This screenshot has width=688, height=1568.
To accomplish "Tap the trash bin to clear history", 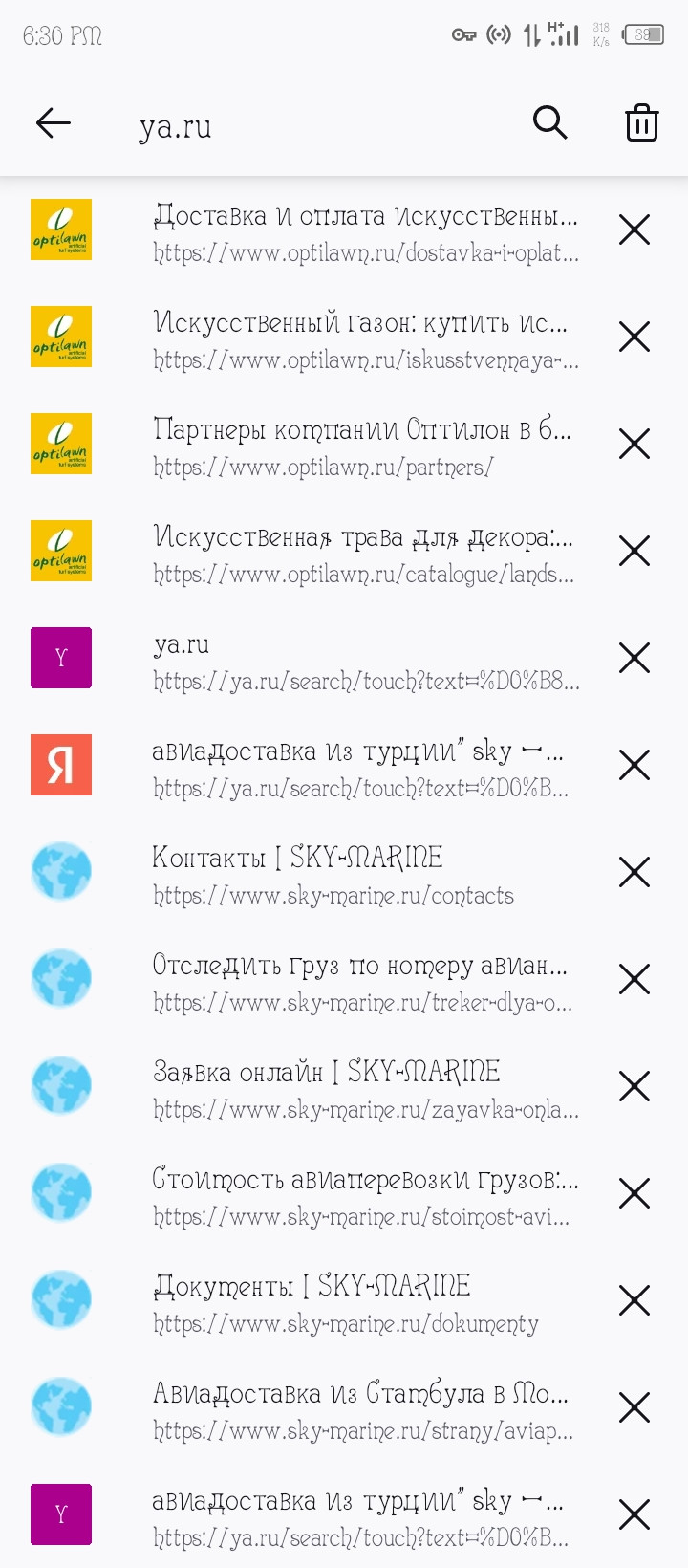I will pyautogui.click(x=641, y=122).
